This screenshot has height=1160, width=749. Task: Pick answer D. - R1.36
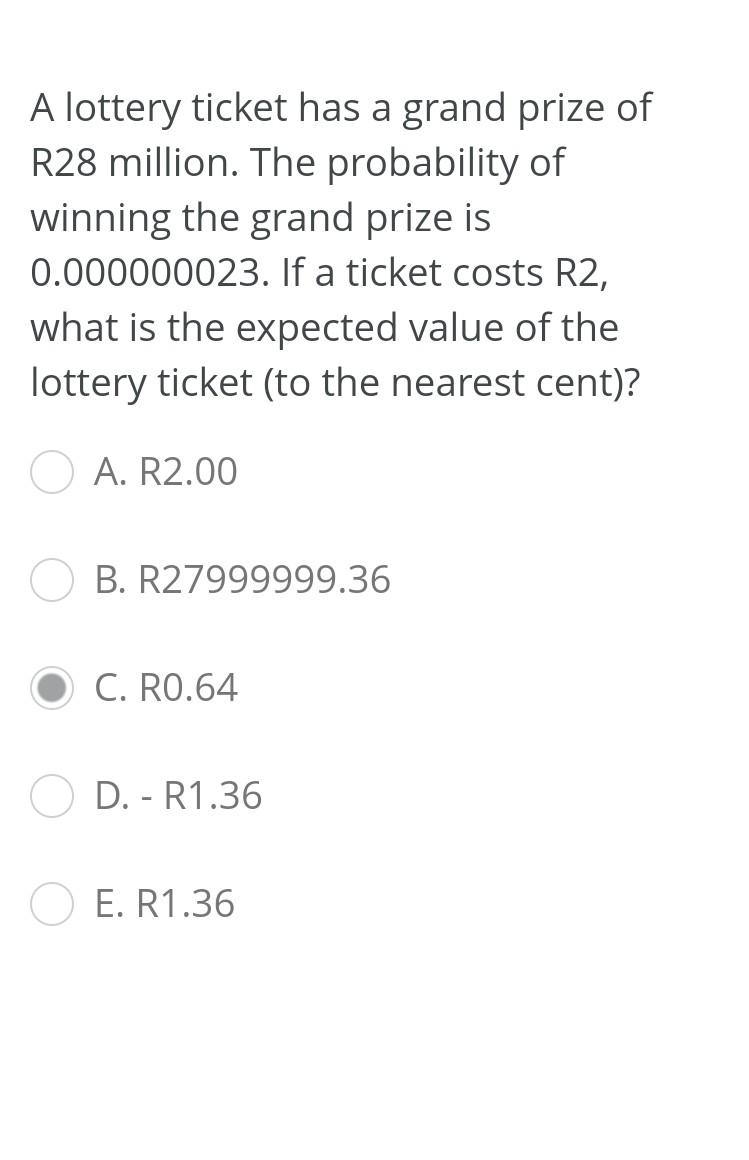tap(52, 796)
